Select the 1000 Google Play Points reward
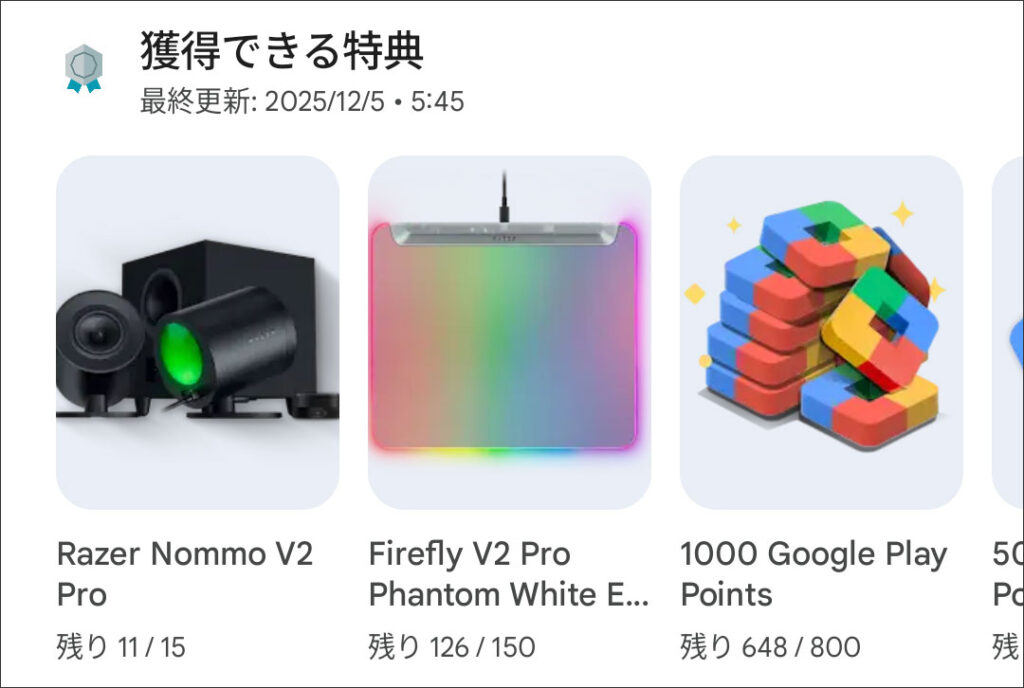 pyautogui.click(x=821, y=333)
